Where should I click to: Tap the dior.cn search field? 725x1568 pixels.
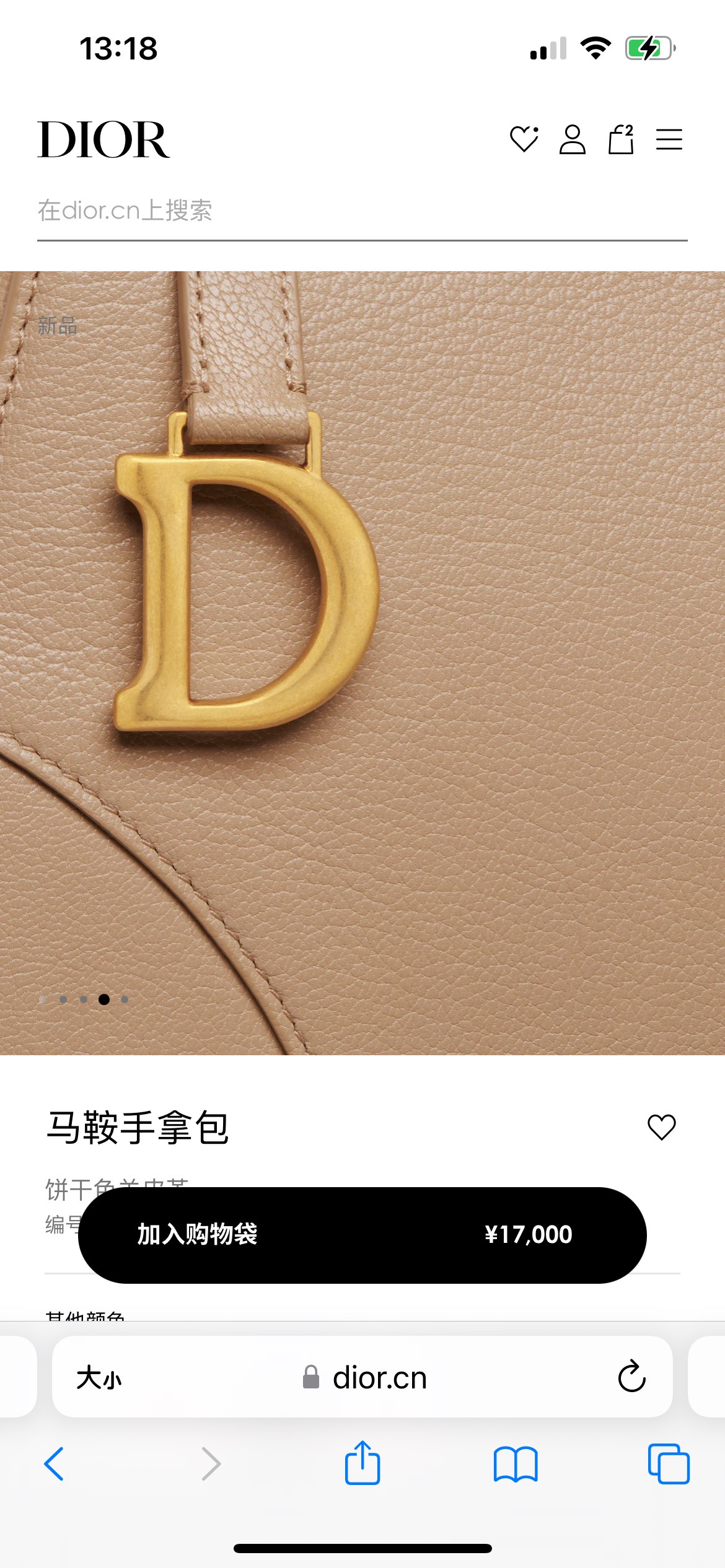click(x=362, y=211)
